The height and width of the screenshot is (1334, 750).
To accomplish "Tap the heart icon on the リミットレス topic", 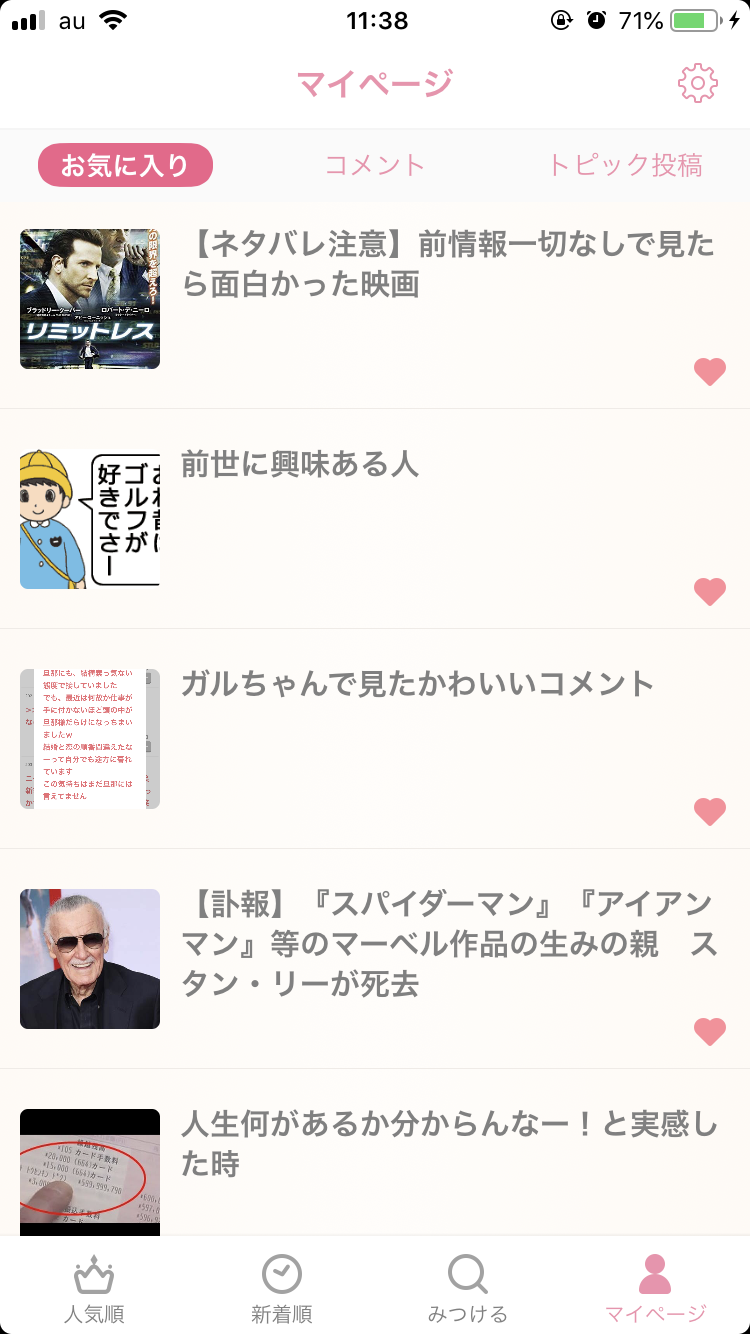I will [x=710, y=371].
